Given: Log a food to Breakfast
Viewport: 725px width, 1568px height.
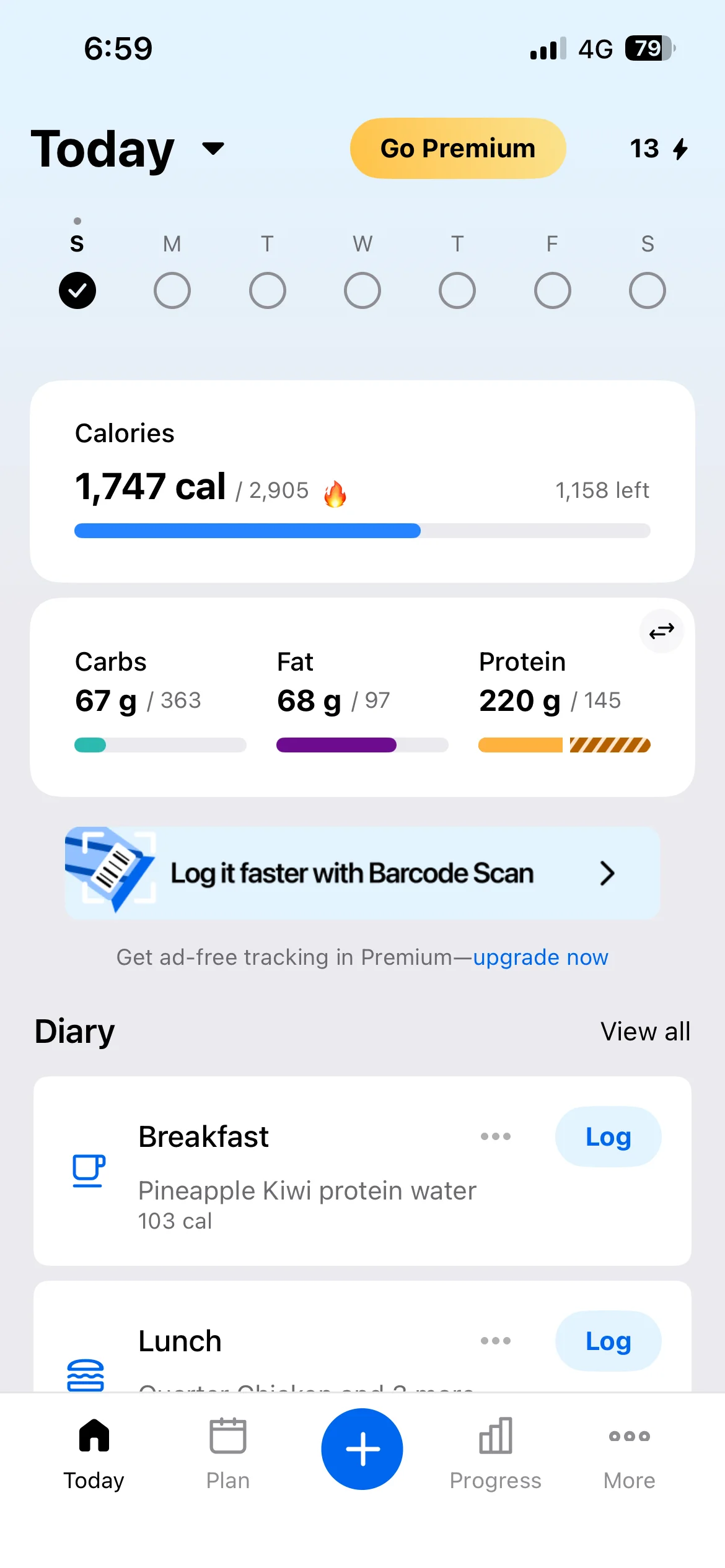Looking at the screenshot, I should coord(608,1137).
